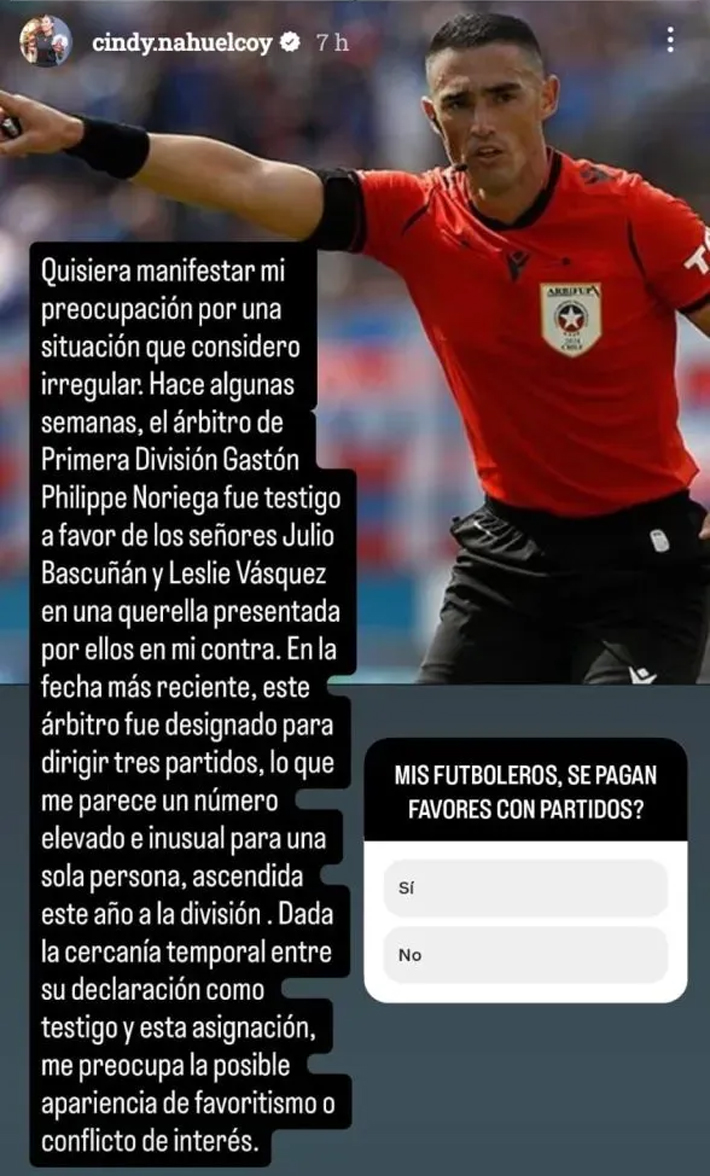Vote Sí in the poll
Screen dimensions: 710x1176
pyautogui.click(x=526, y=888)
